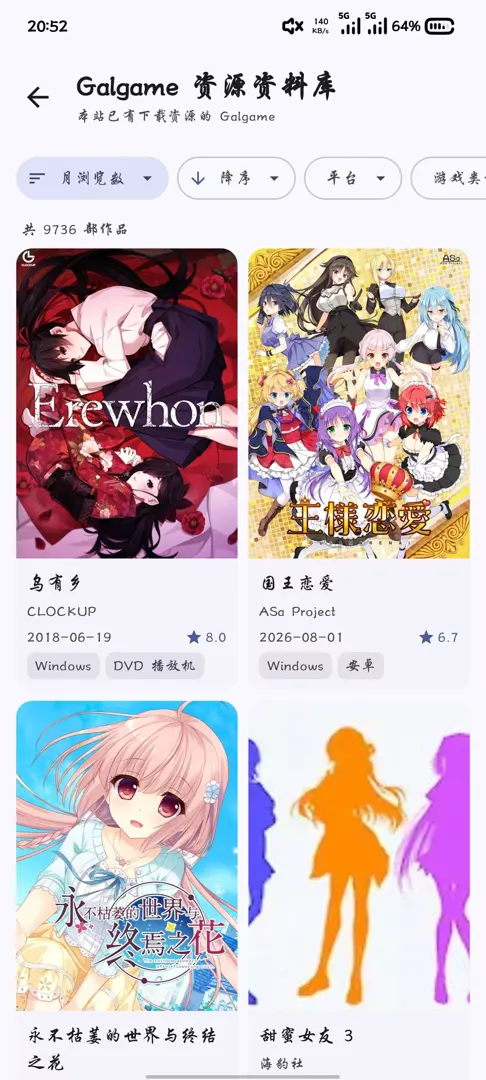
Task: Go back using the arrow icon
Action: click(38, 98)
